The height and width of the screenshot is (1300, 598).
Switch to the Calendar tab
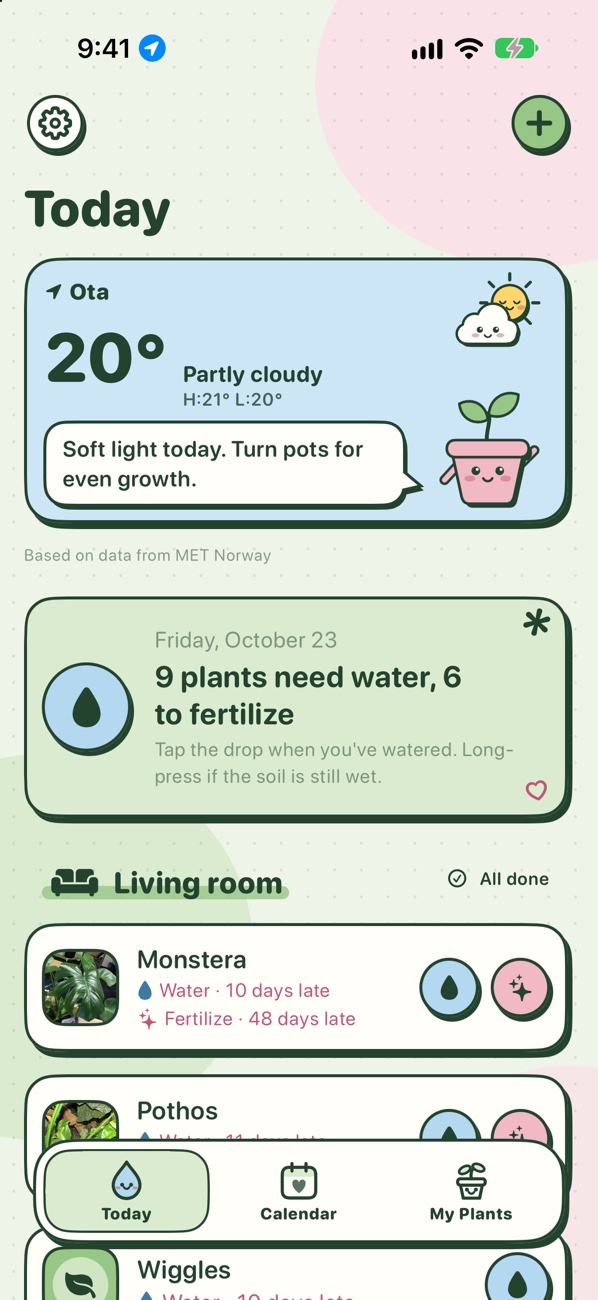(298, 1192)
